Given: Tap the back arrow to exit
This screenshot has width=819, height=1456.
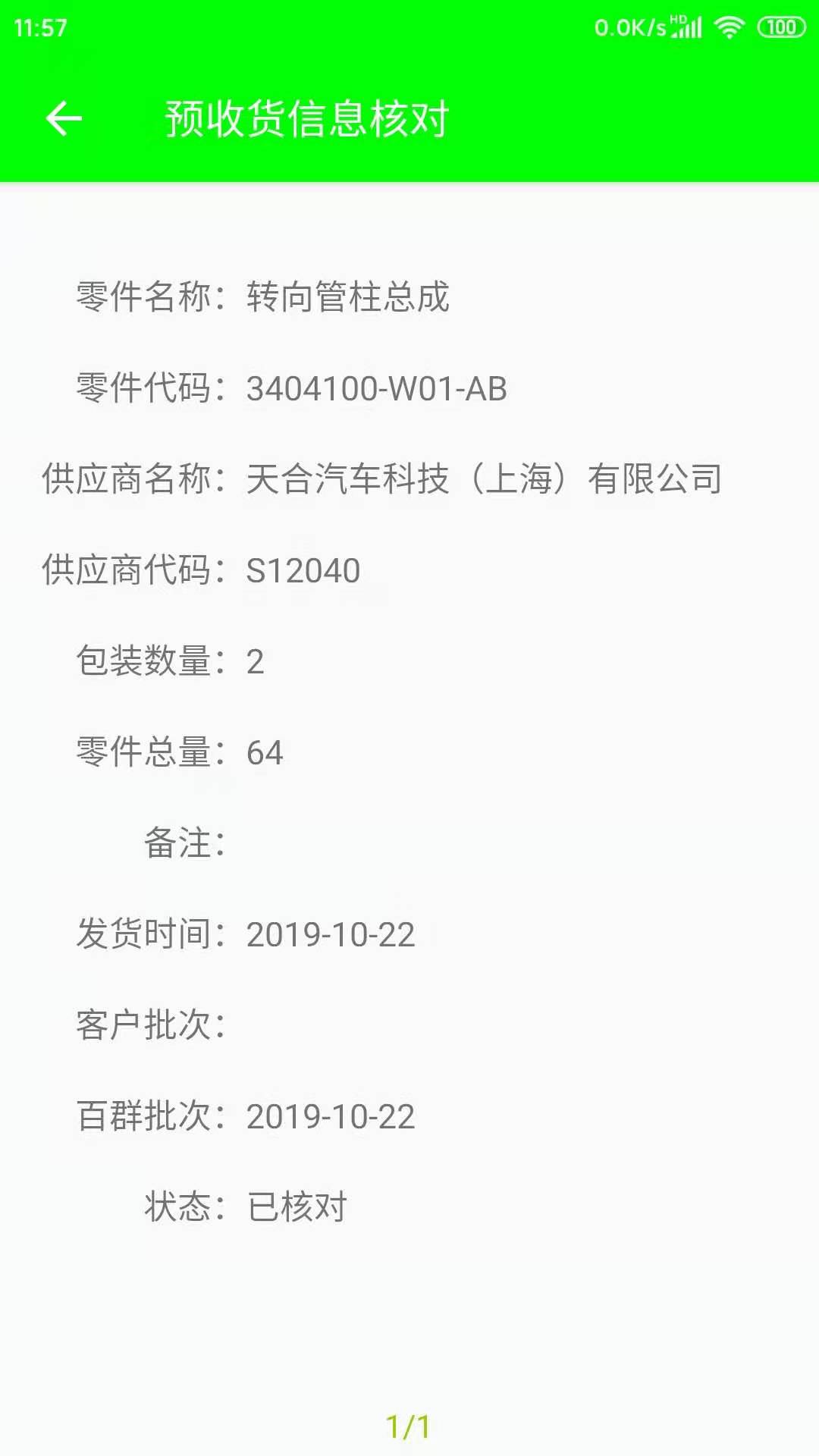Looking at the screenshot, I should pyautogui.click(x=64, y=118).
